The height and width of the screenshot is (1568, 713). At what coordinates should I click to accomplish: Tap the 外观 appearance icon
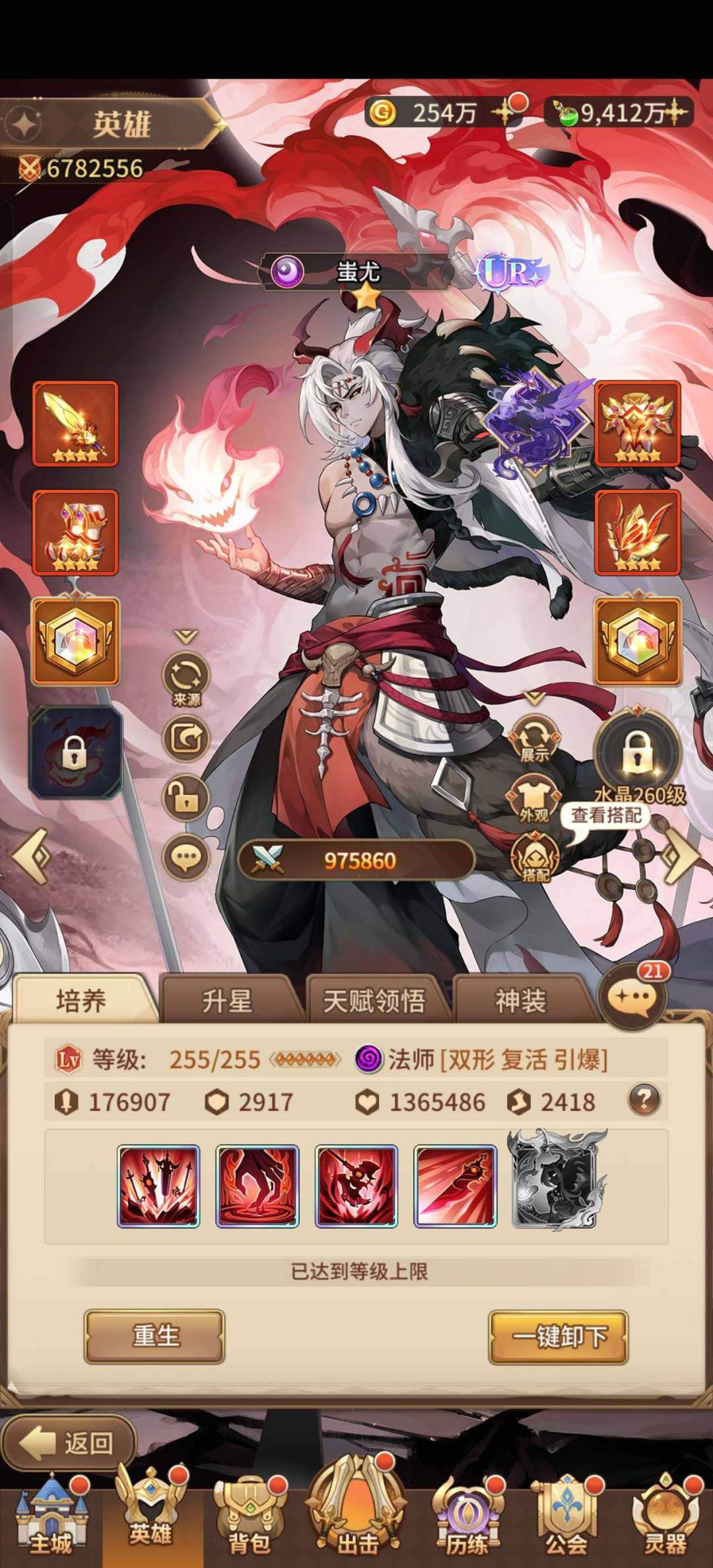pyautogui.click(x=533, y=799)
